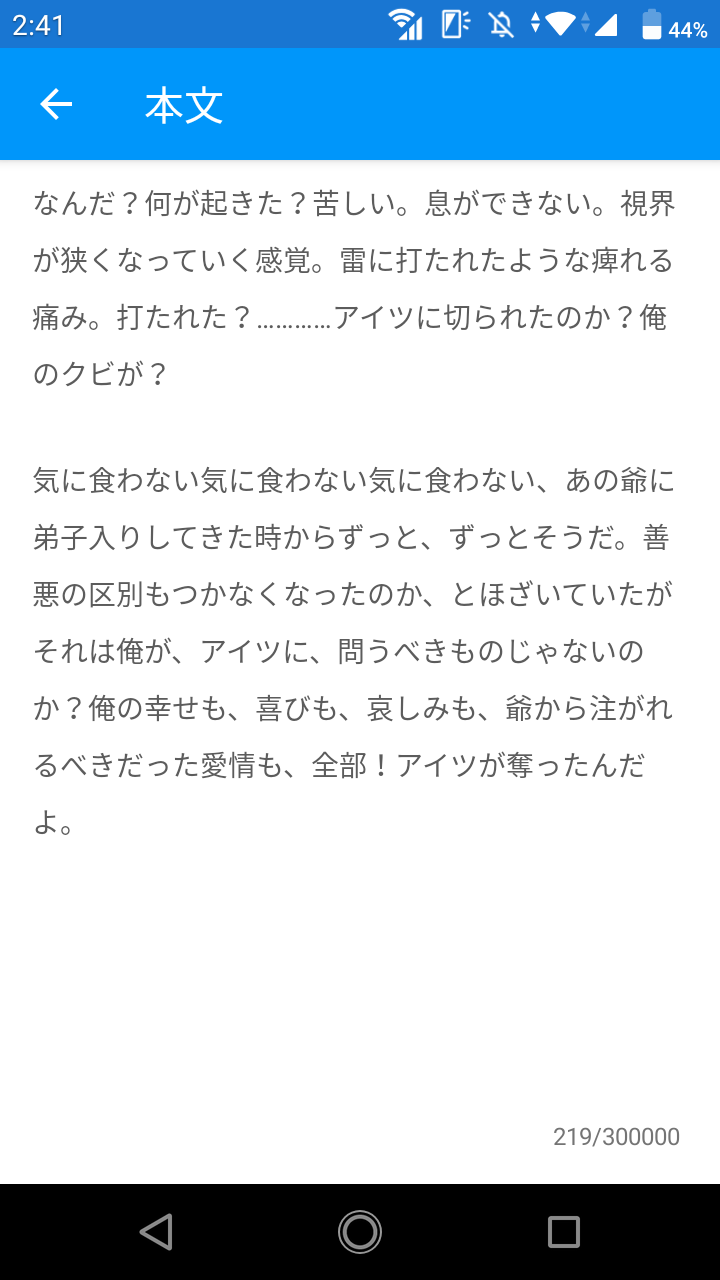
Task: Go to the home screen
Action: (360, 1231)
